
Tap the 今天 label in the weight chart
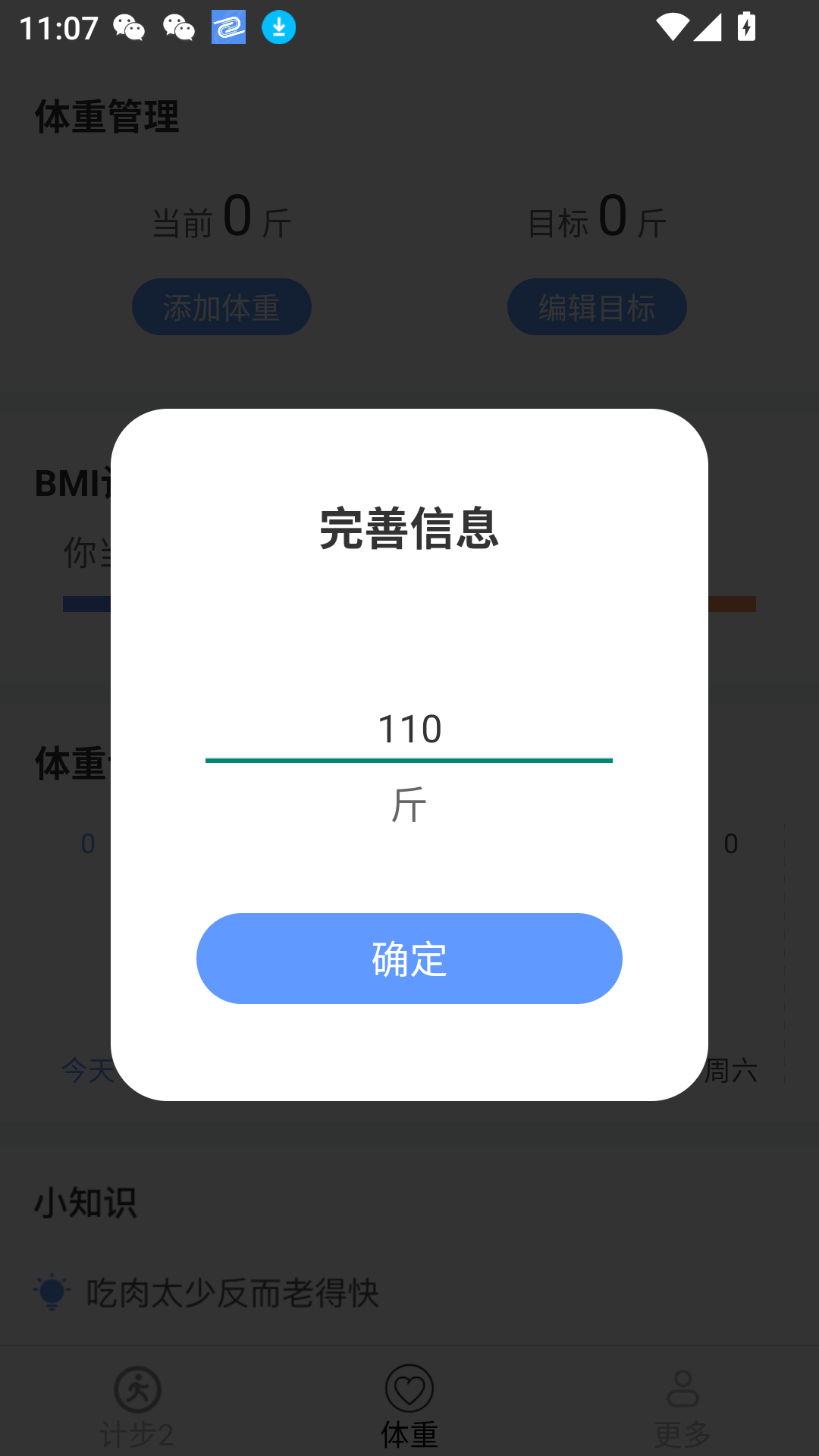[86, 1072]
